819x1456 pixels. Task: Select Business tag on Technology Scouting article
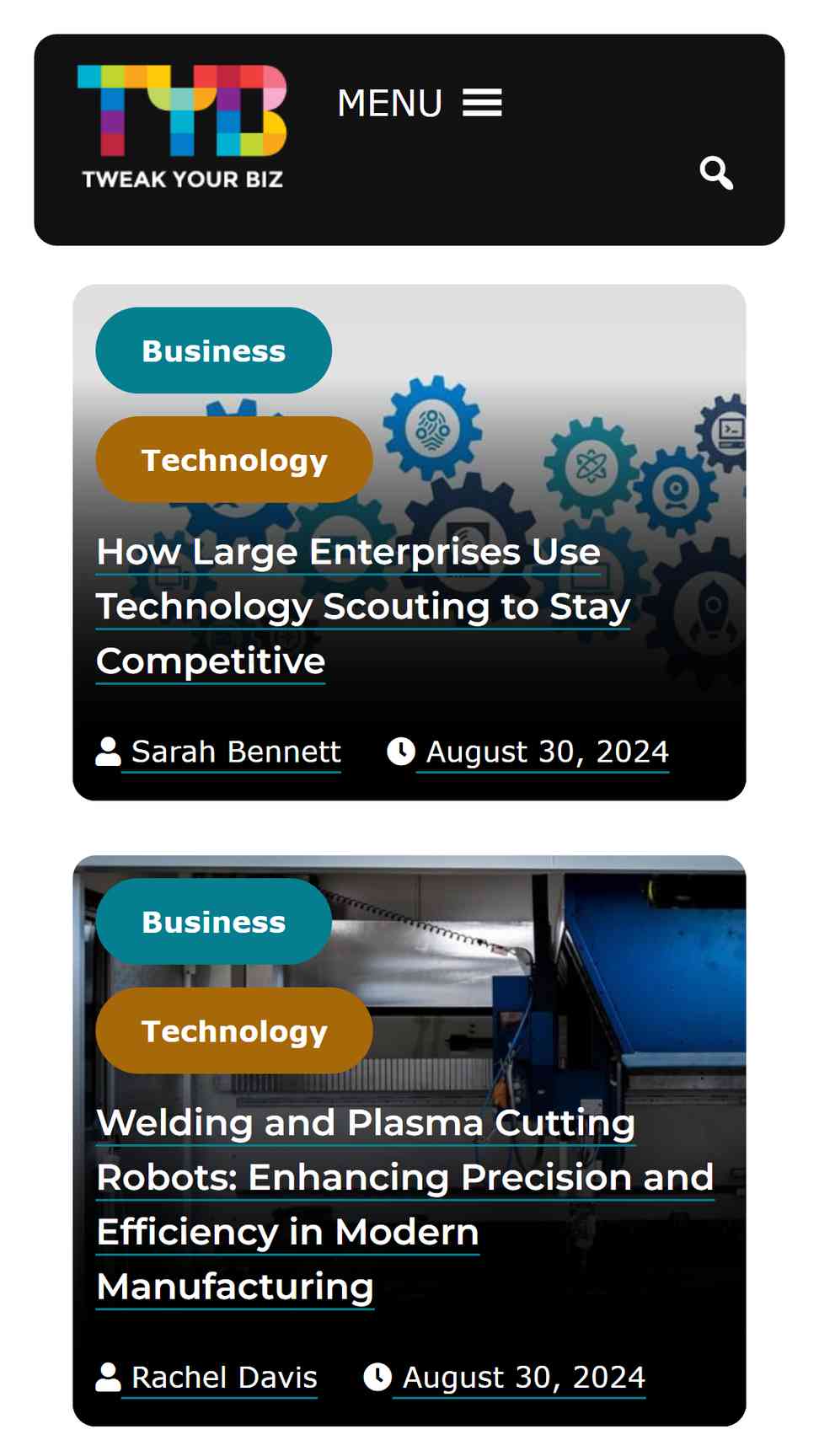coord(214,351)
